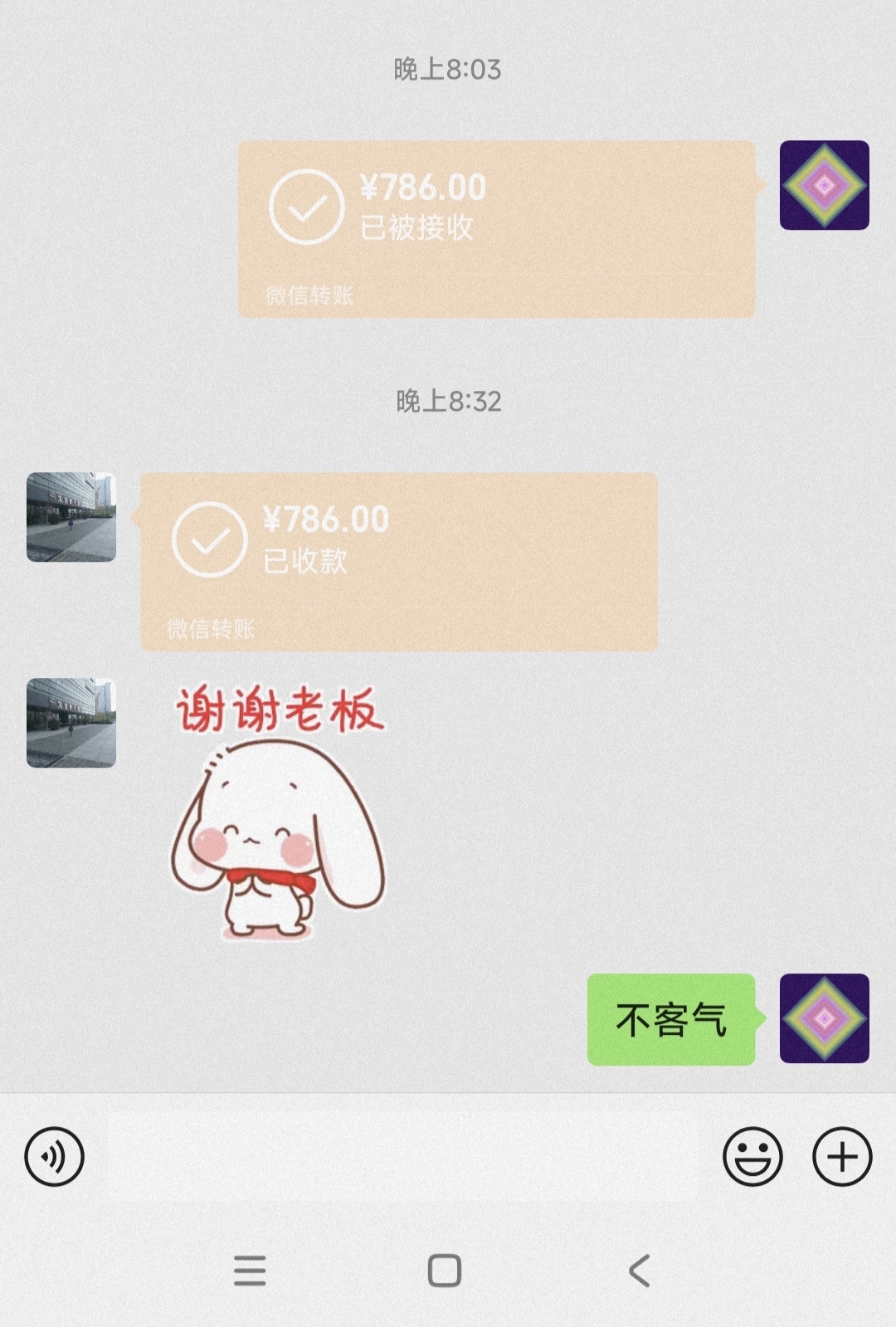896x1327 pixels.
Task: Switch to voice message input
Action: pyautogui.click(x=55, y=1156)
